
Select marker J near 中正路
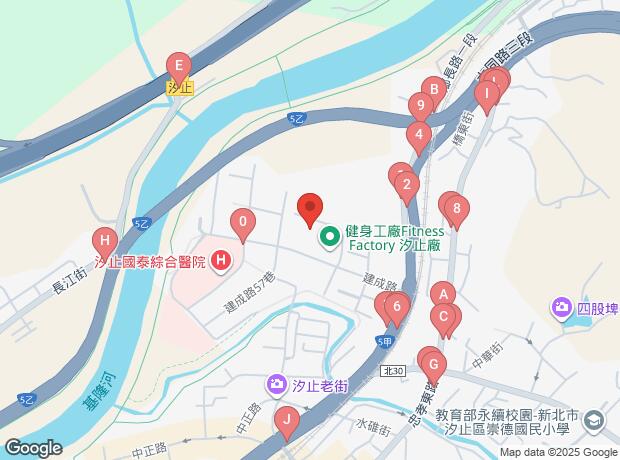pos(287,420)
